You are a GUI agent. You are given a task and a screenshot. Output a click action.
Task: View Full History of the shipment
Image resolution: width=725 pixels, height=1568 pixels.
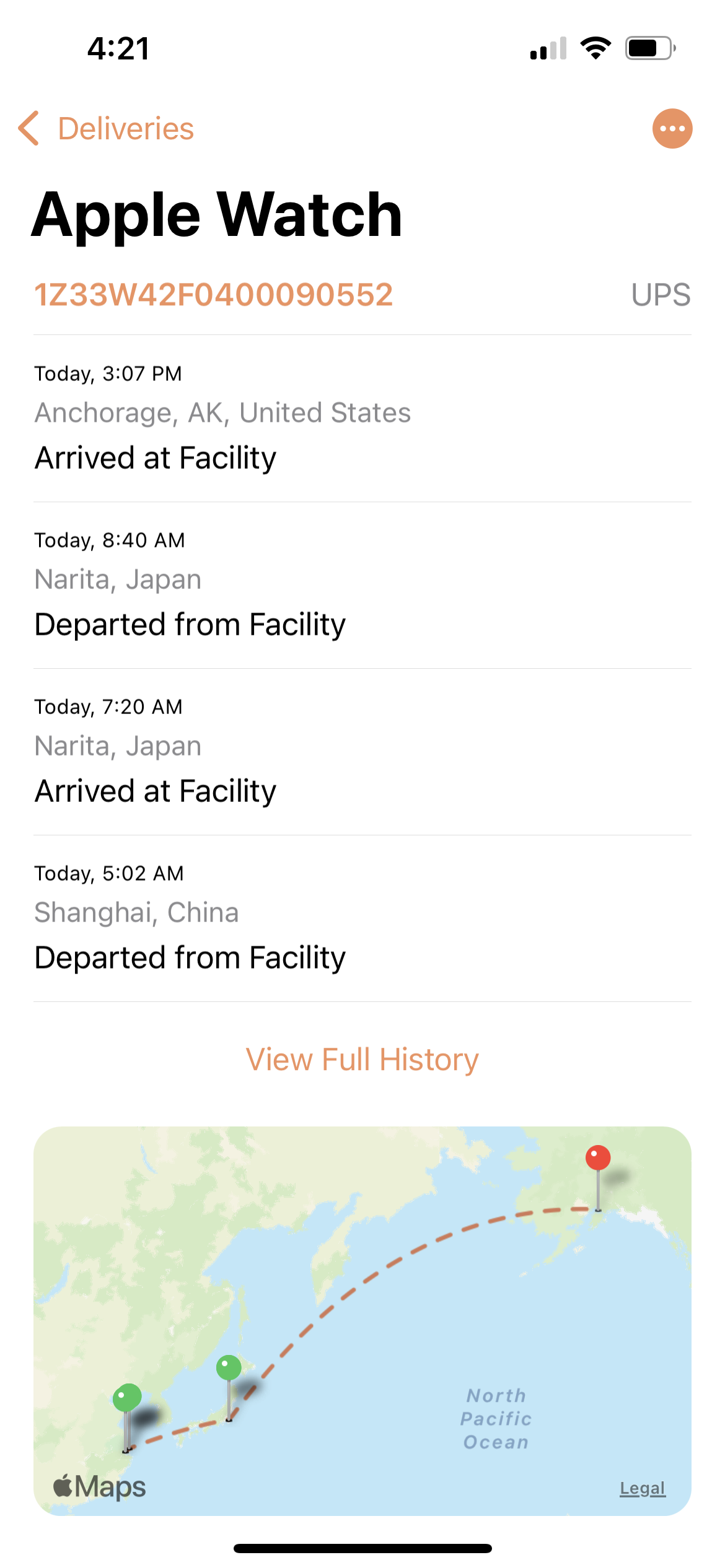click(362, 1060)
